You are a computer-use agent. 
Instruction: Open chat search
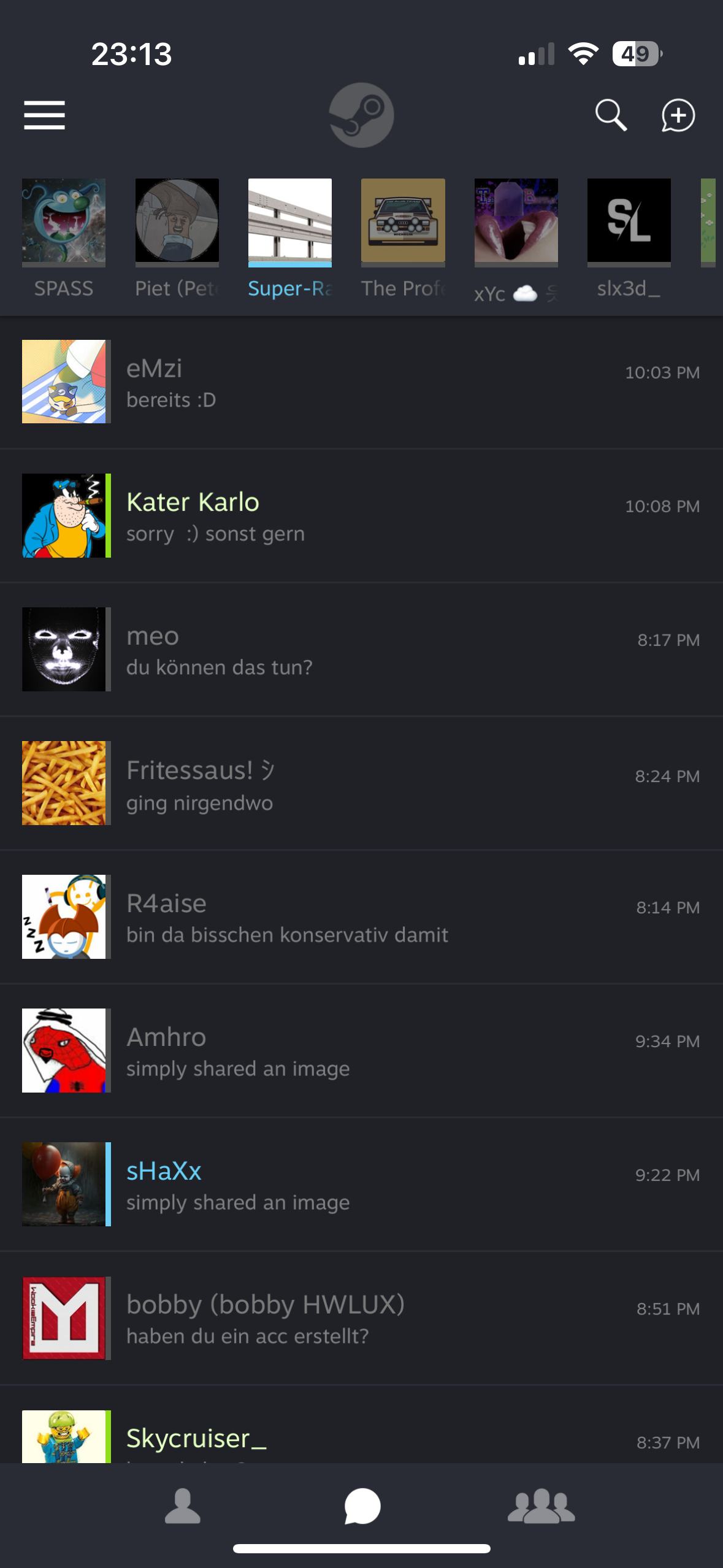pyautogui.click(x=611, y=115)
